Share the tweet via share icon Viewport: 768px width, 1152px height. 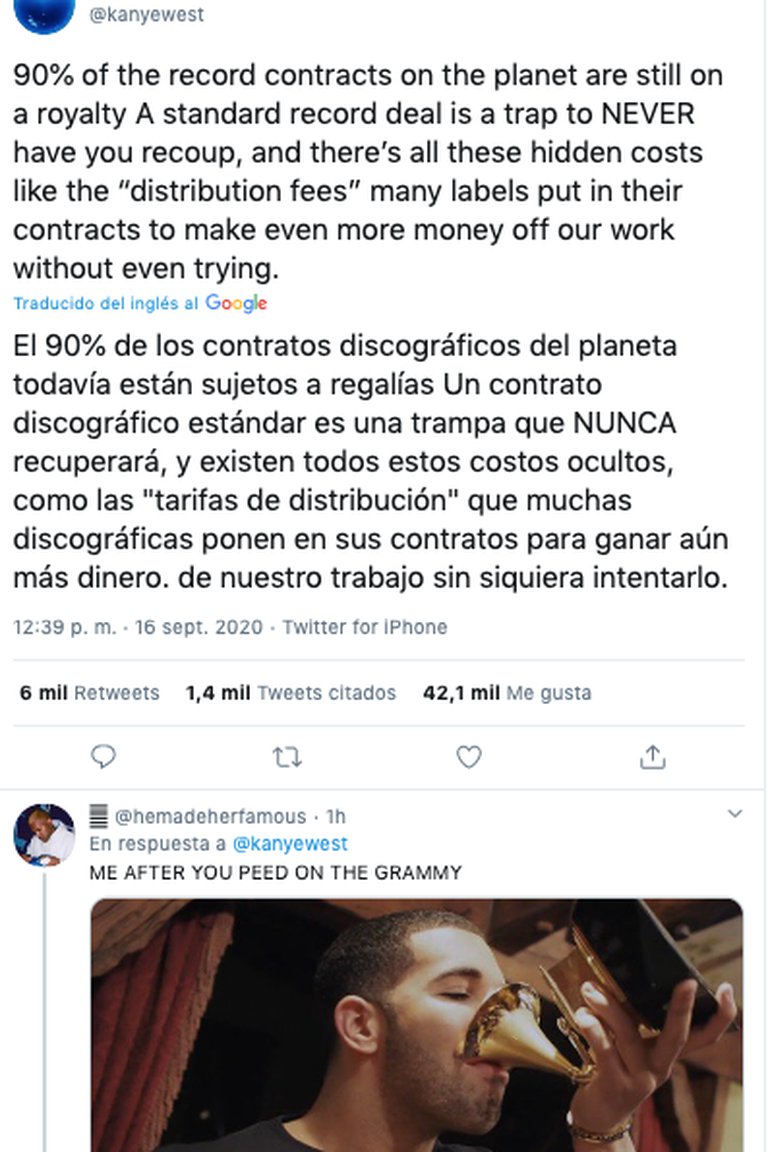[652, 757]
